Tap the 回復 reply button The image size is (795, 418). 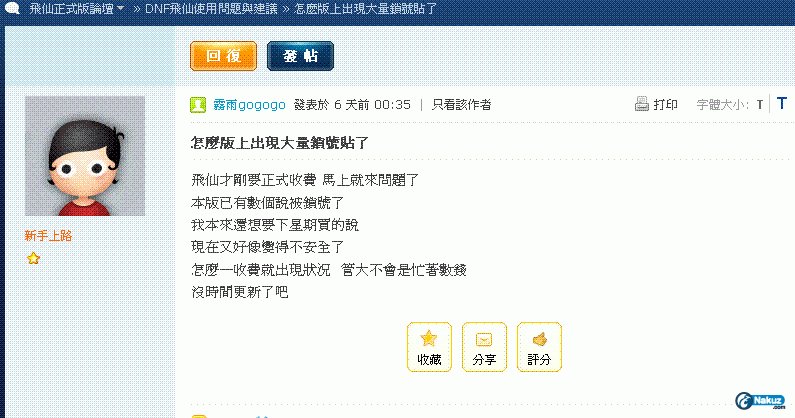point(224,57)
